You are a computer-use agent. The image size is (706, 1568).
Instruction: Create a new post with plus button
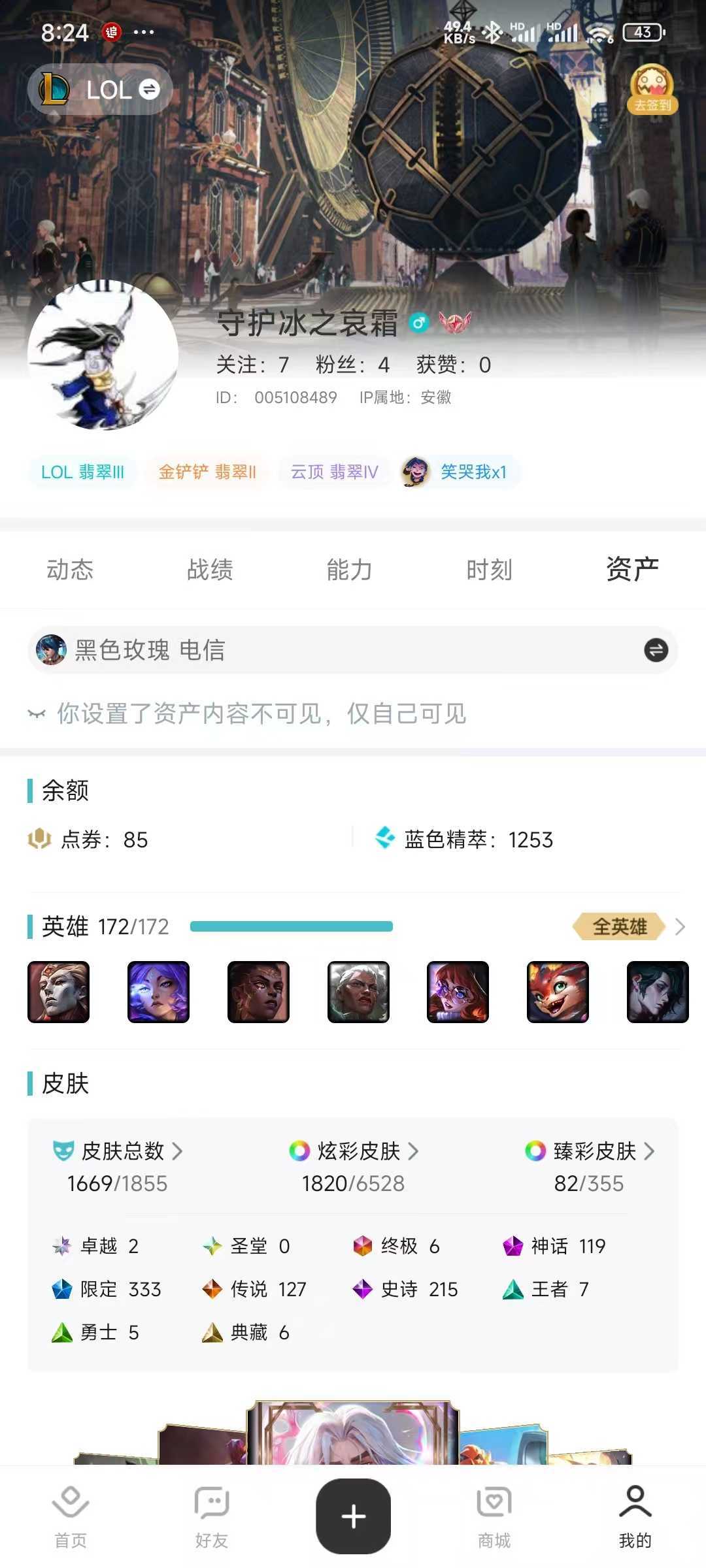354,1516
